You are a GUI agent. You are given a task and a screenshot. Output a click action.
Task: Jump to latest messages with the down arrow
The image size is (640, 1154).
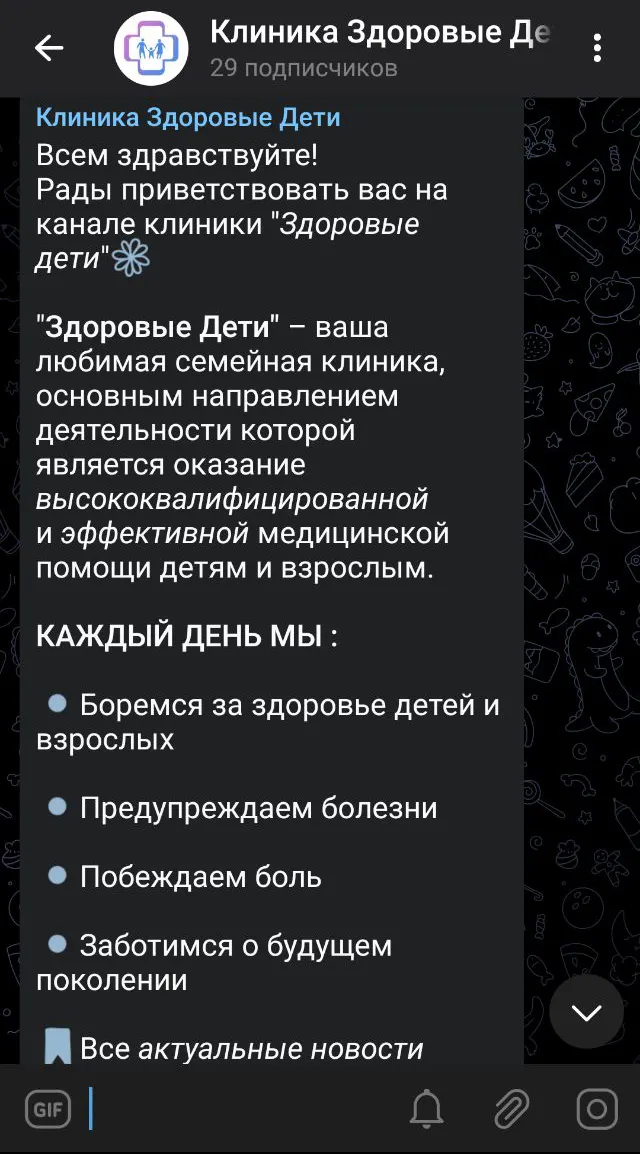[586, 1012]
